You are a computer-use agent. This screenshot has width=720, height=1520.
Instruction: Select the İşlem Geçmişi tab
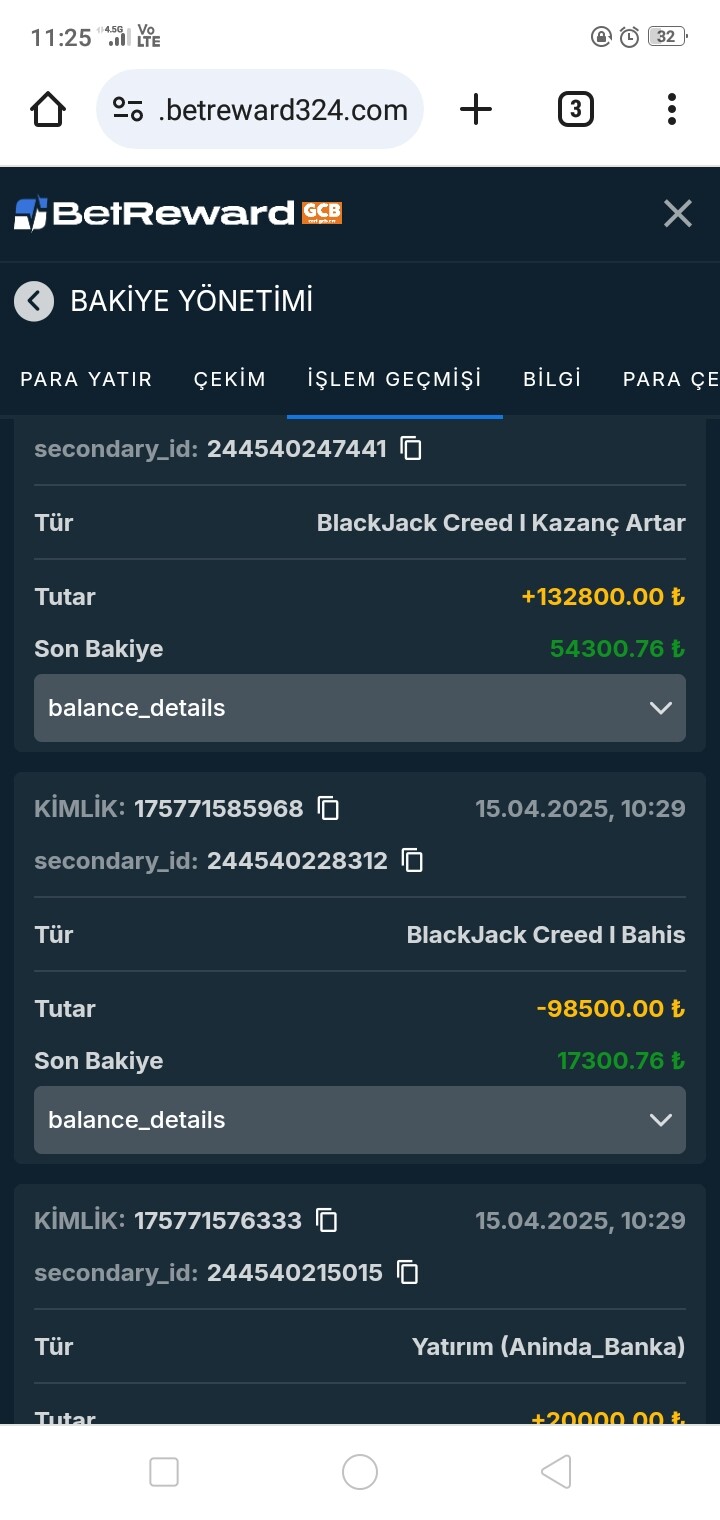click(x=395, y=379)
